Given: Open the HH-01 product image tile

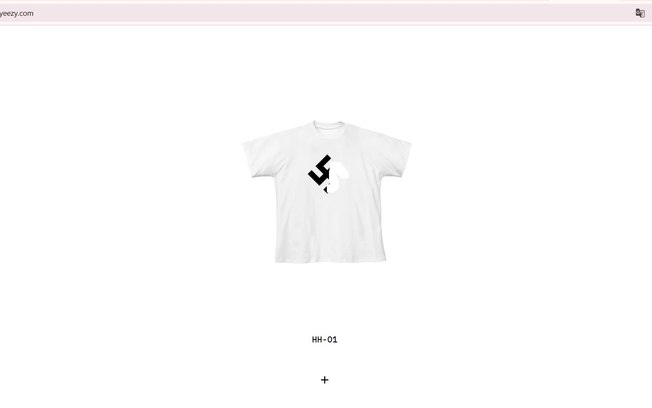Looking at the screenshot, I should [x=325, y=194].
